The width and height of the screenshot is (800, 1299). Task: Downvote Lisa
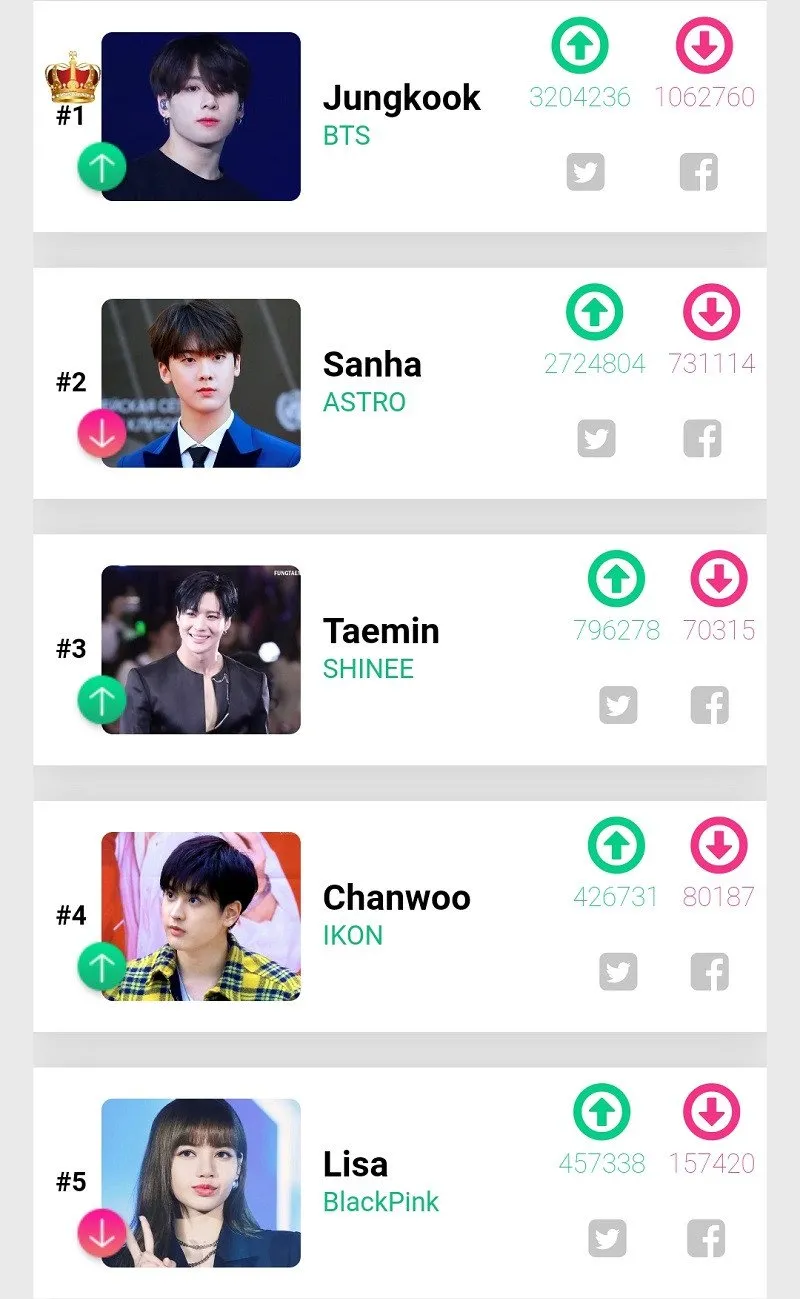711,1112
